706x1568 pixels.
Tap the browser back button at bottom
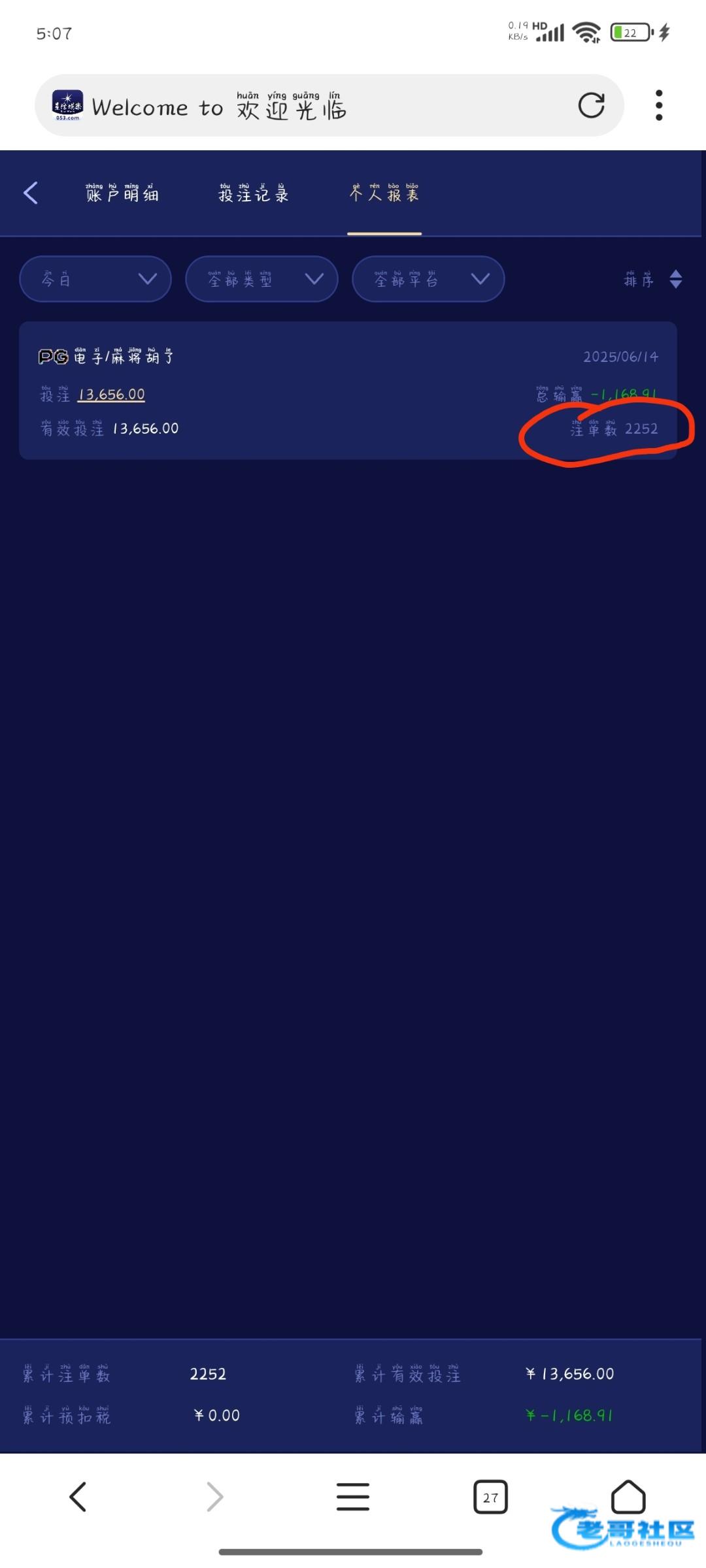(x=78, y=1497)
